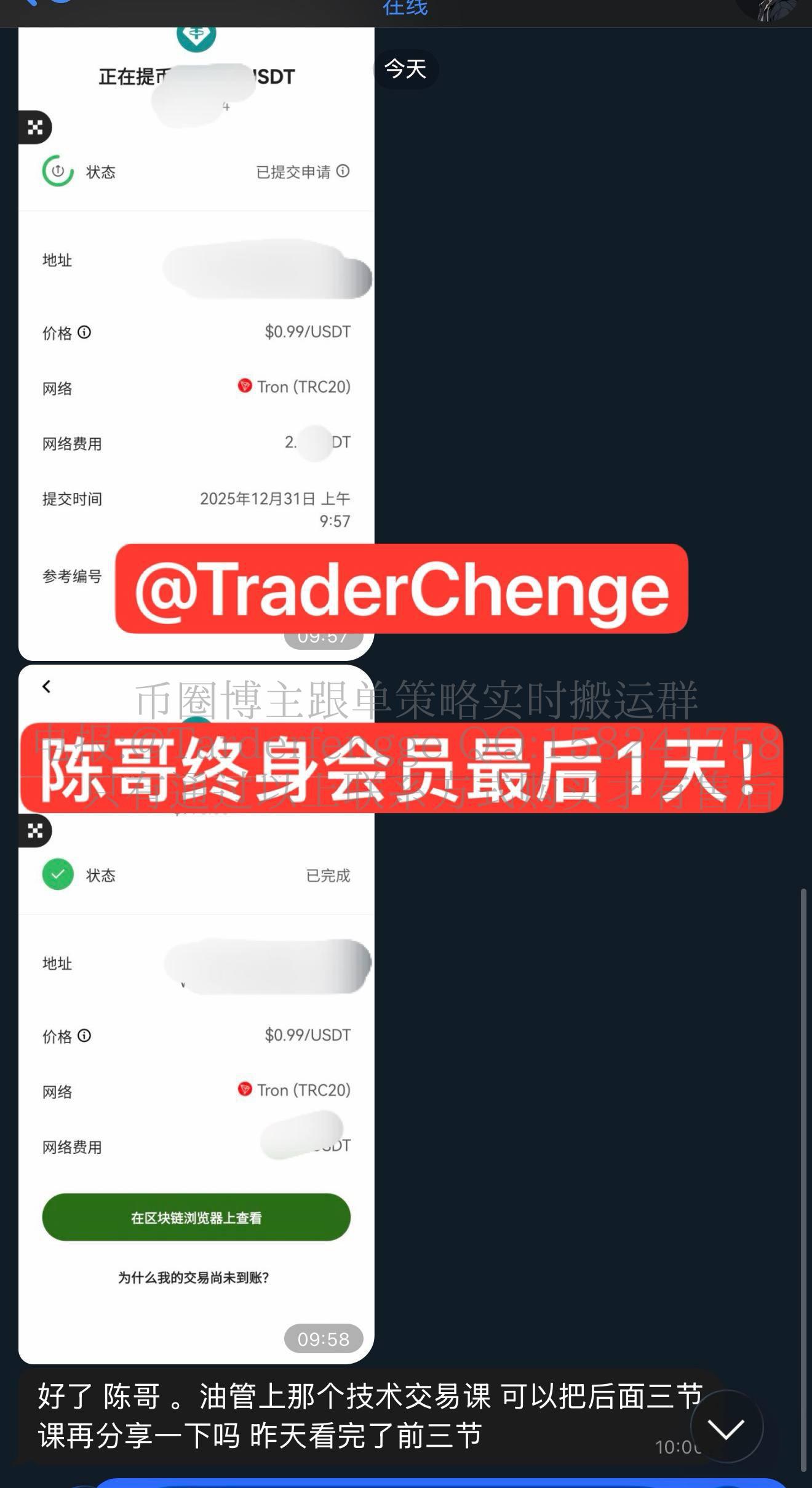Jump to the latest chat messages
Screen dimensions: 812x1488
click(x=726, y=1429)
